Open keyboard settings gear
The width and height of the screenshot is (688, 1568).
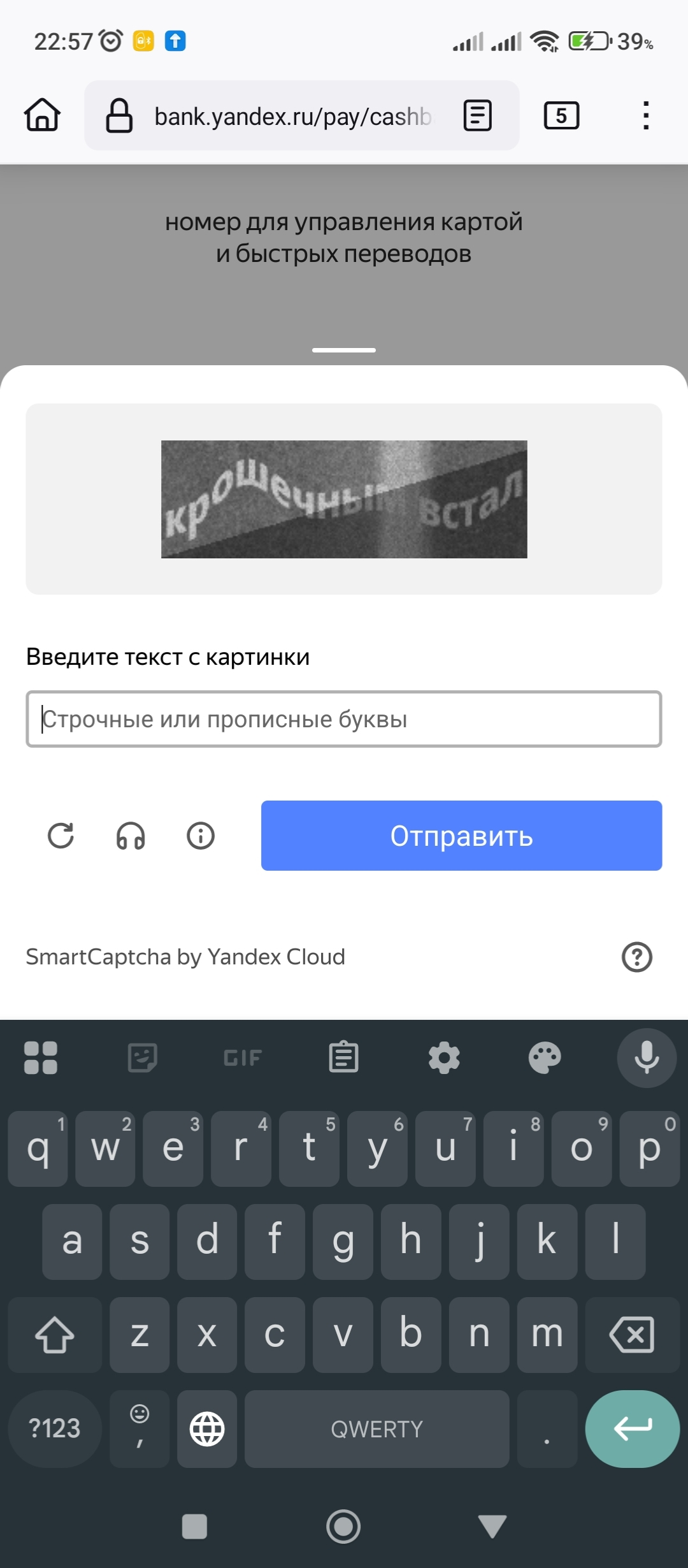point(444,1057)
